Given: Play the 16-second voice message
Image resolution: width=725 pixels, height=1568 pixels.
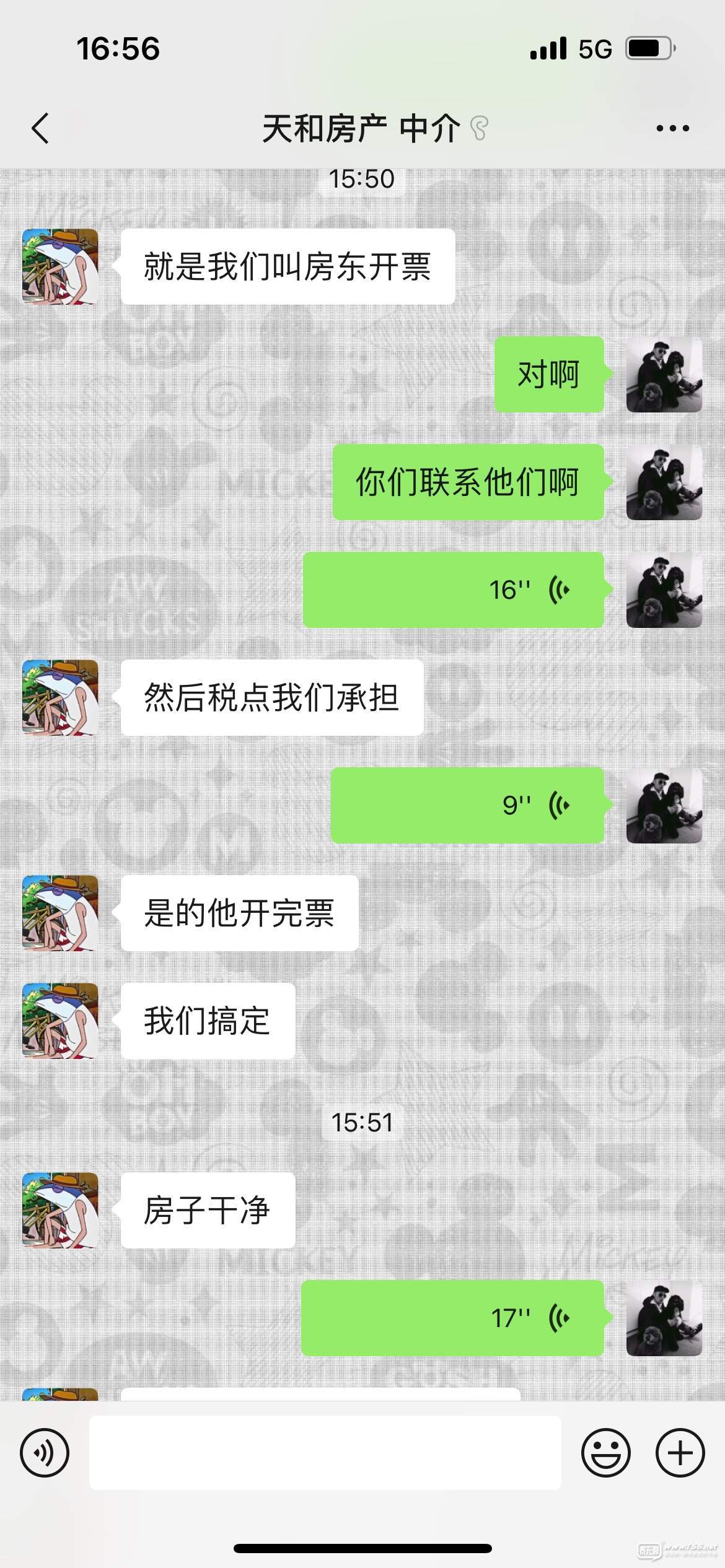Looking at the screenshot, I should click(453, 590).
